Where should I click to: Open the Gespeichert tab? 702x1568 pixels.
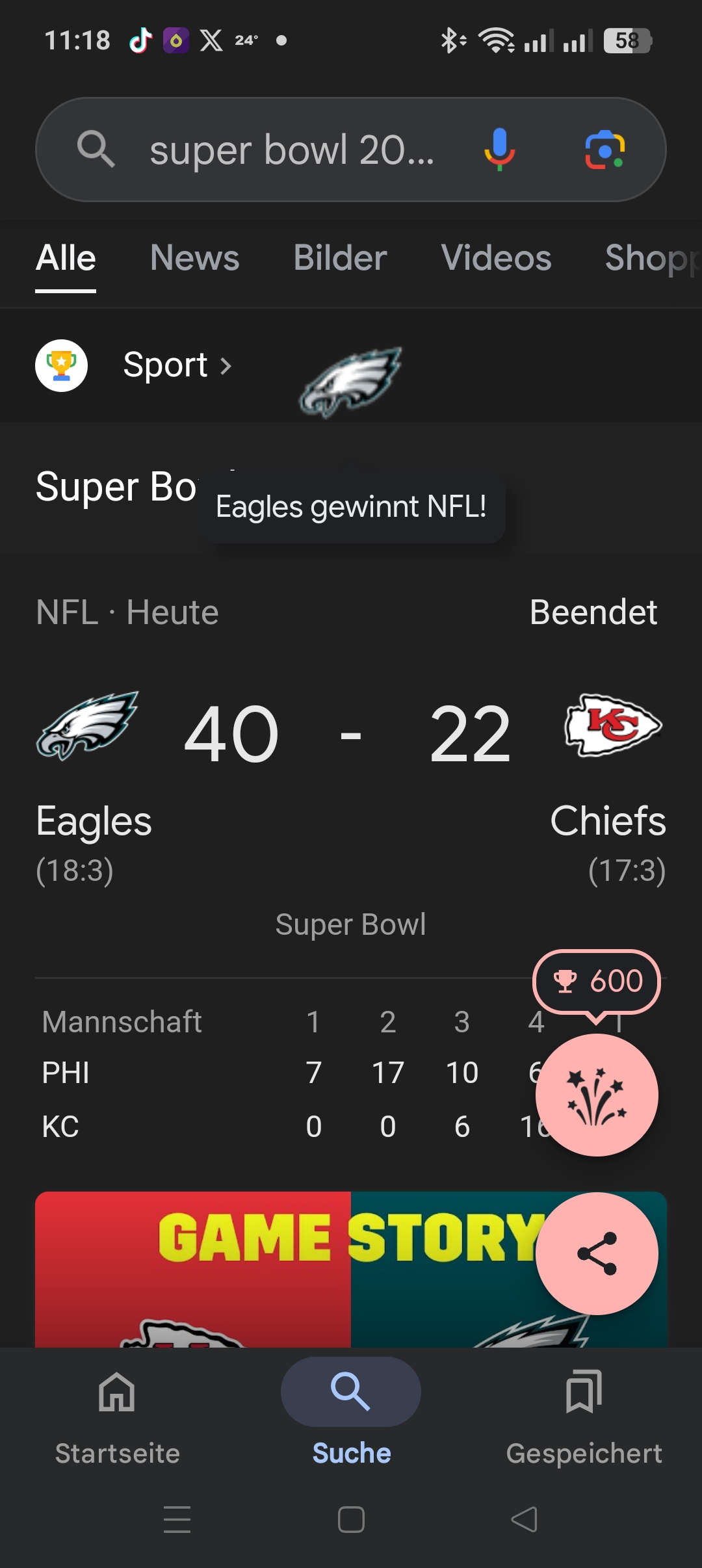coord(584,1414)
